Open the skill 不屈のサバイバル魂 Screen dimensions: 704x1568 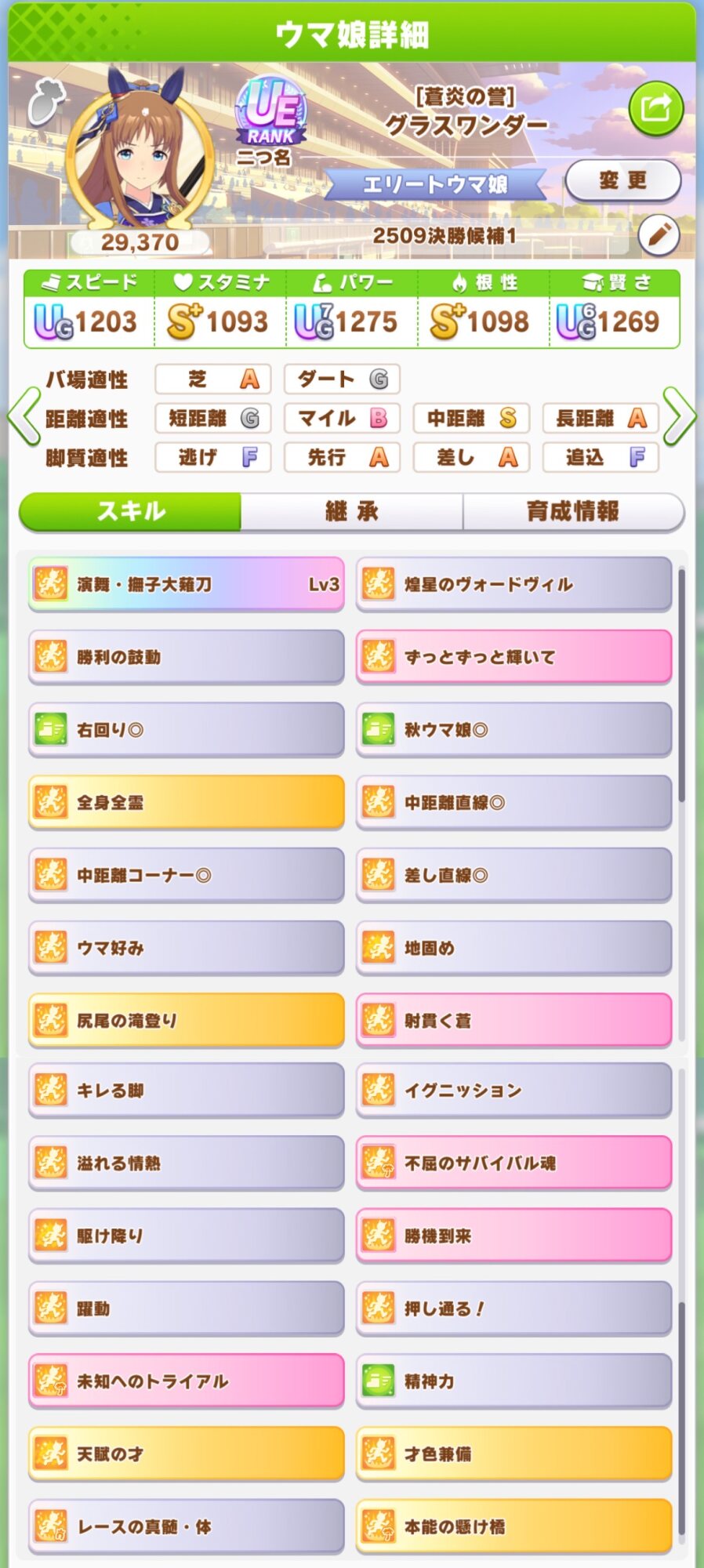click(513, 1163)
